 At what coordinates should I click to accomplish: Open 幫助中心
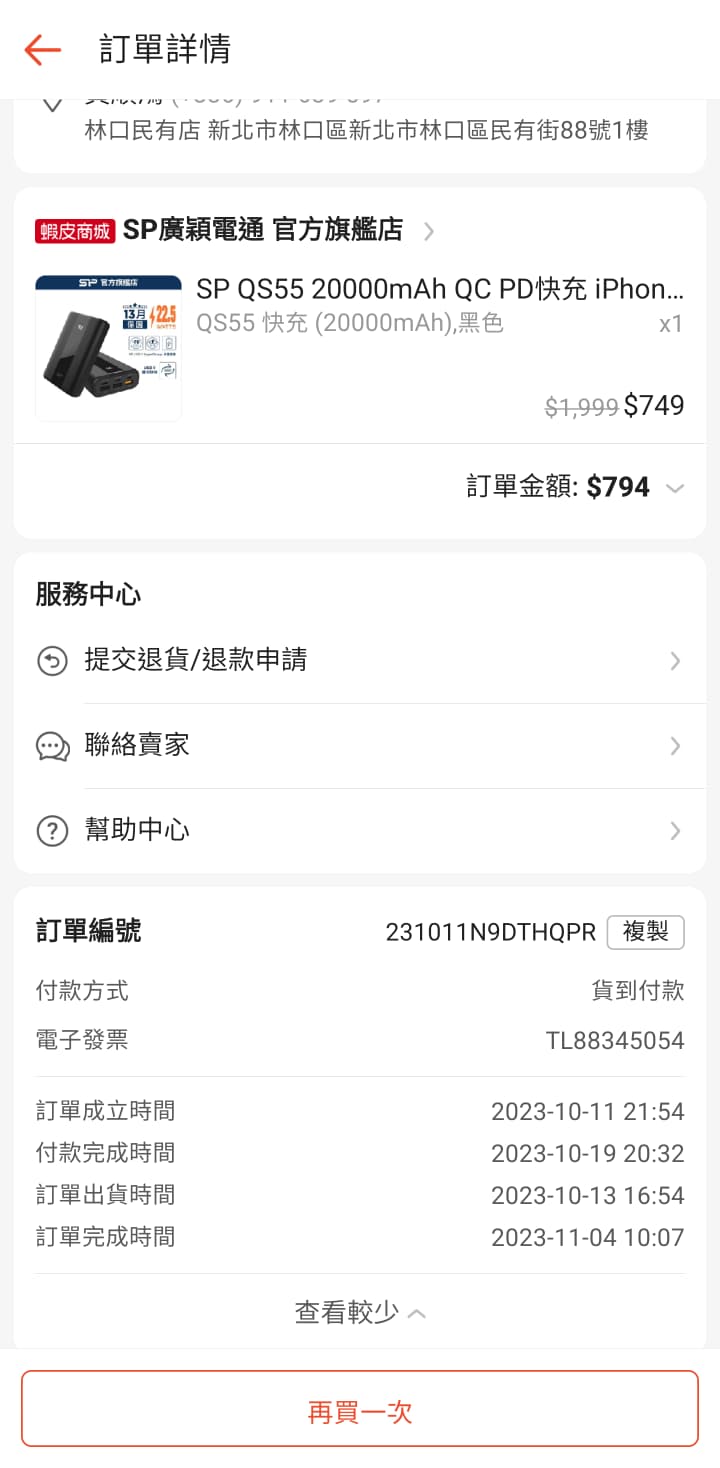coord(359,831)
